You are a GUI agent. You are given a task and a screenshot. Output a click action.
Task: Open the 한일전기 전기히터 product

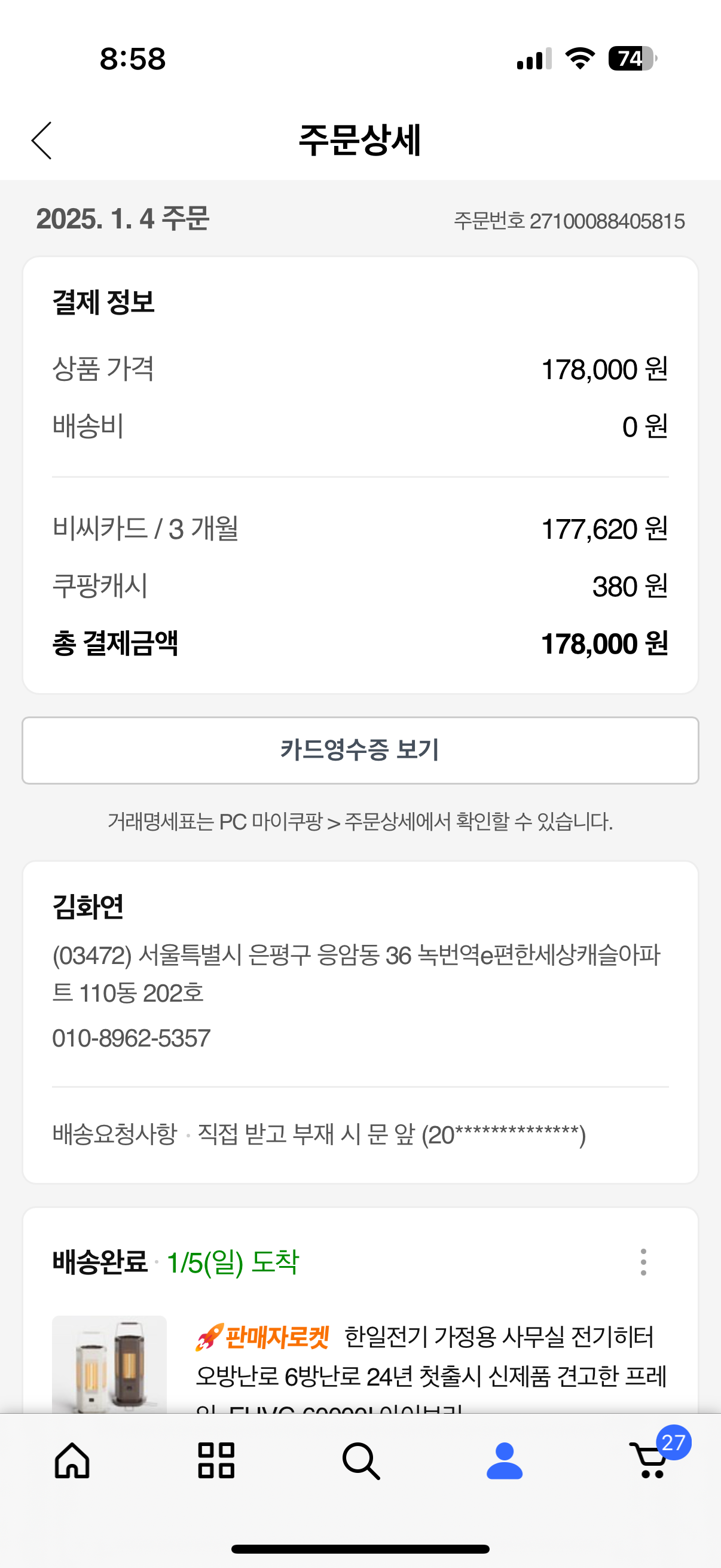pos(430,1356)
